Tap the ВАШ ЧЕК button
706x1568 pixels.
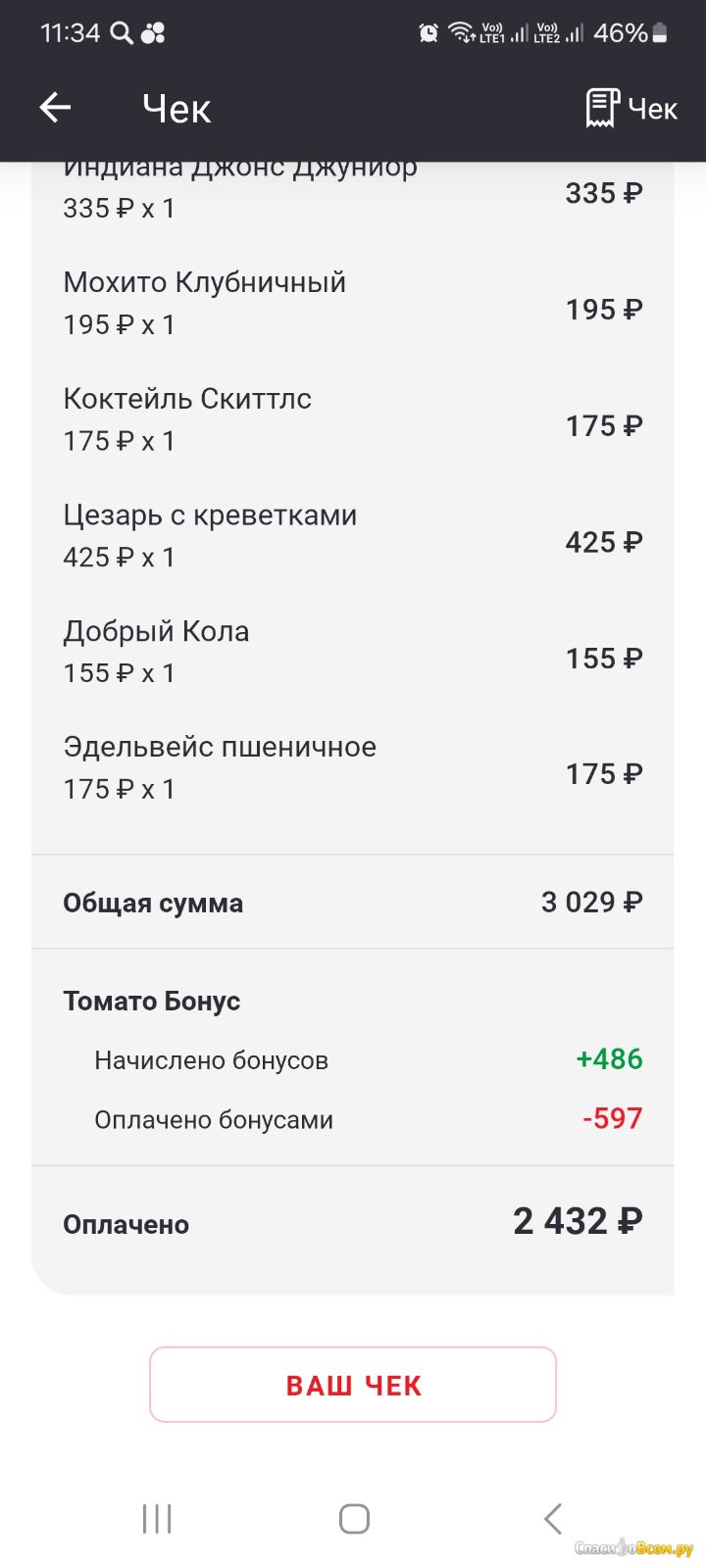coord(353,1385)
